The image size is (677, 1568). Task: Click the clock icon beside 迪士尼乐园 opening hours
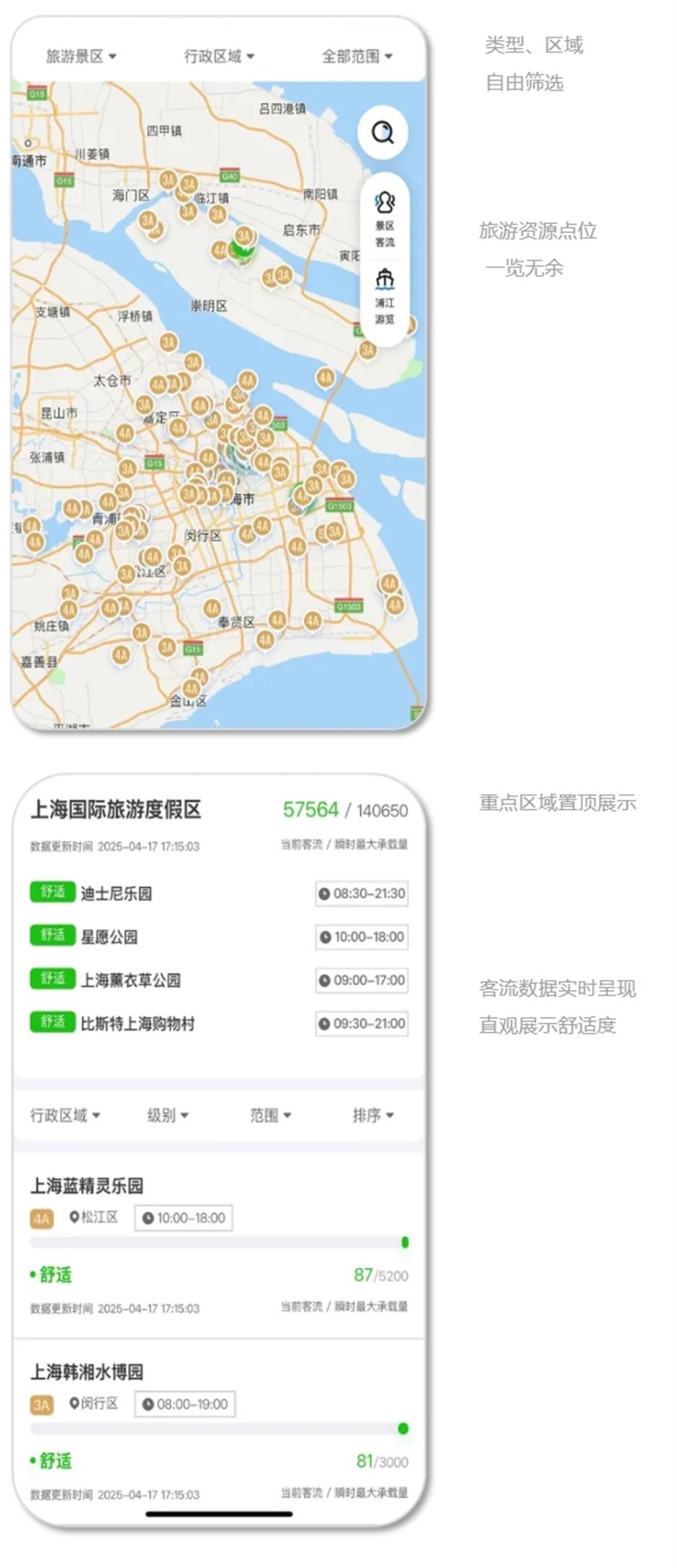[324, 893]
